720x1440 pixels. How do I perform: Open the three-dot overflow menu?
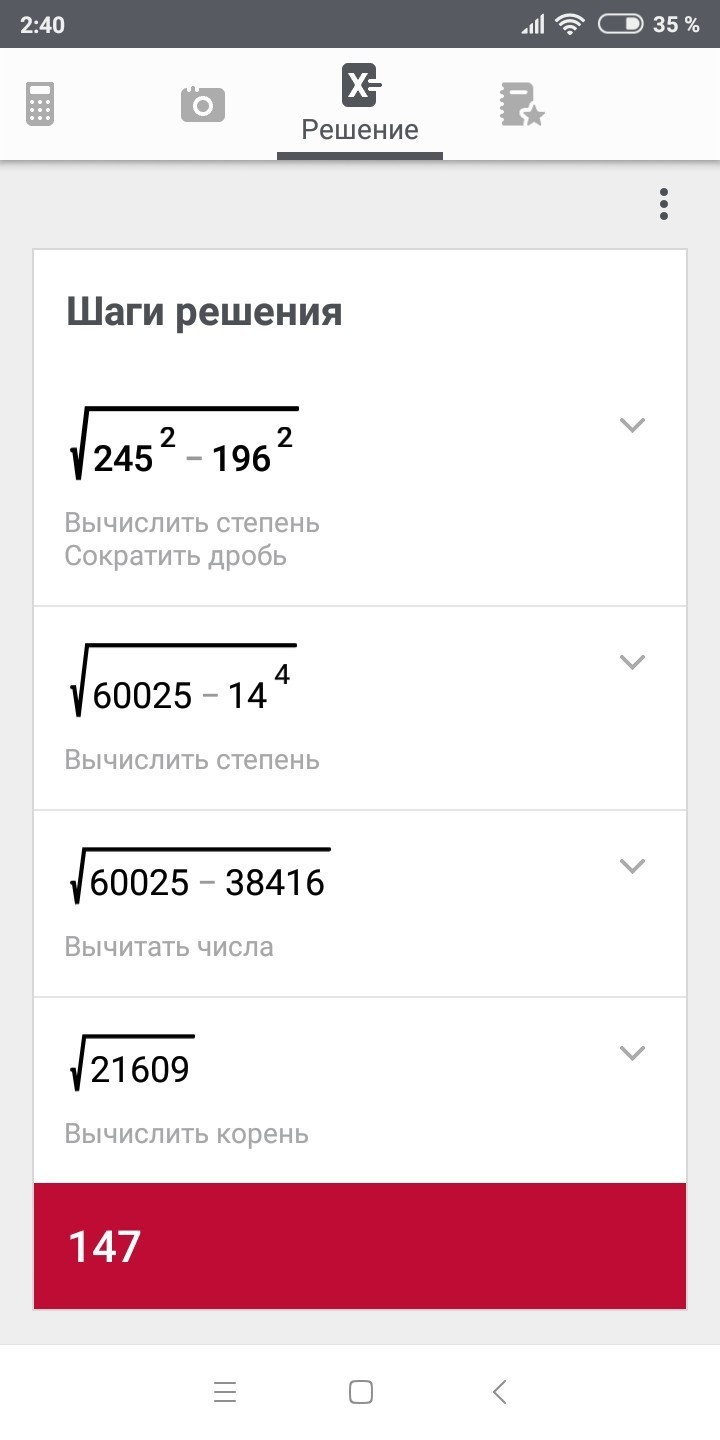664,204
